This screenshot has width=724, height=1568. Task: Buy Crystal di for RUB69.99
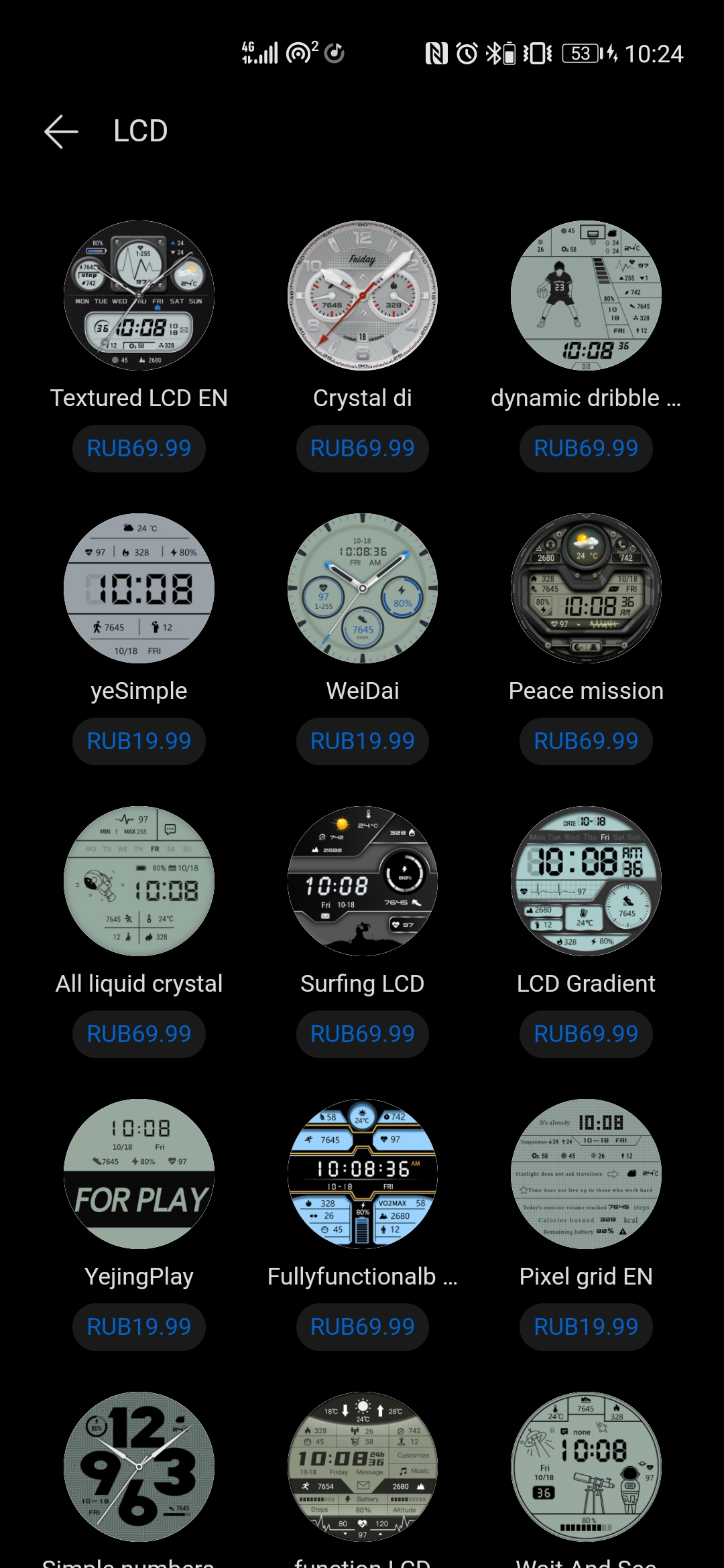pyautogui.click(x=362, y=448)
